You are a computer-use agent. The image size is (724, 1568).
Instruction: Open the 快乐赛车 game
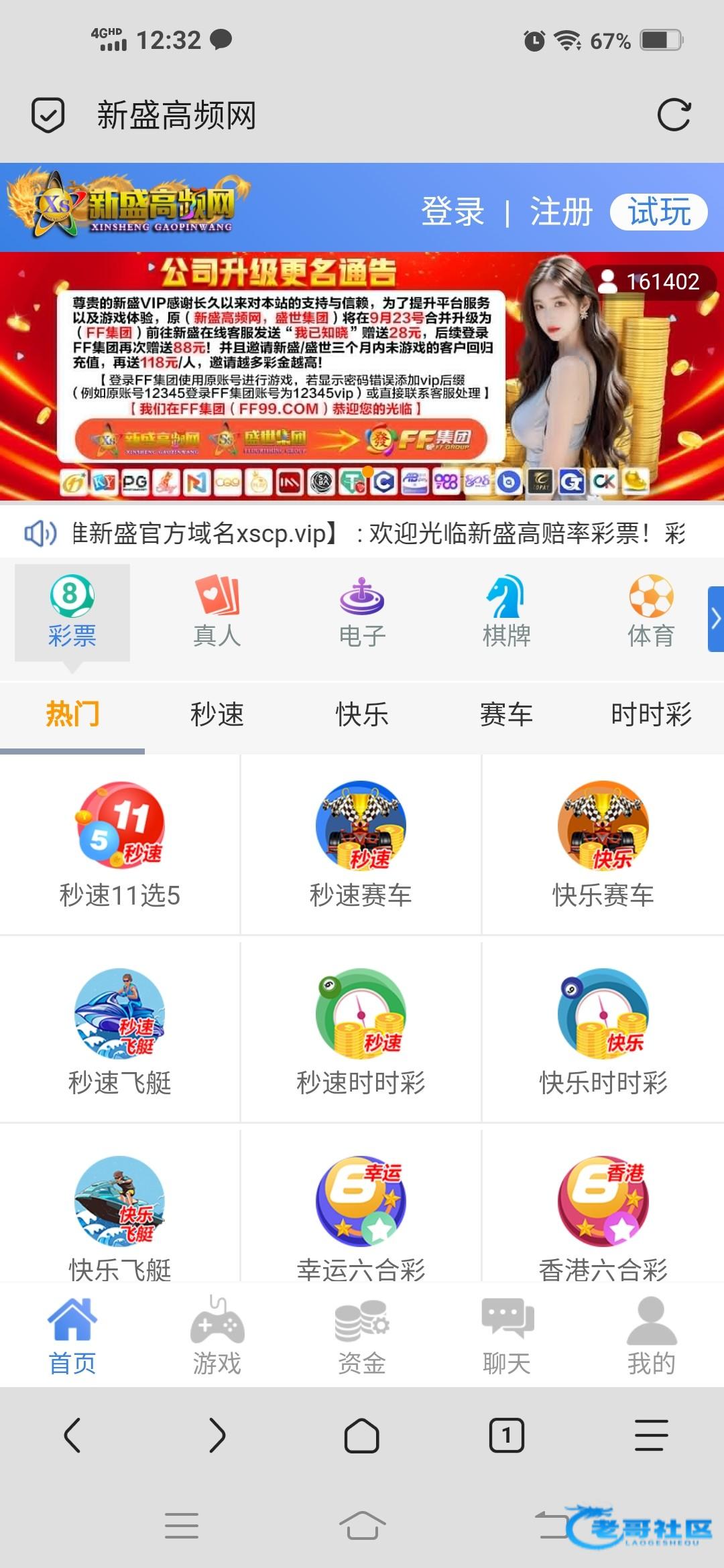(x=603, y=844)
